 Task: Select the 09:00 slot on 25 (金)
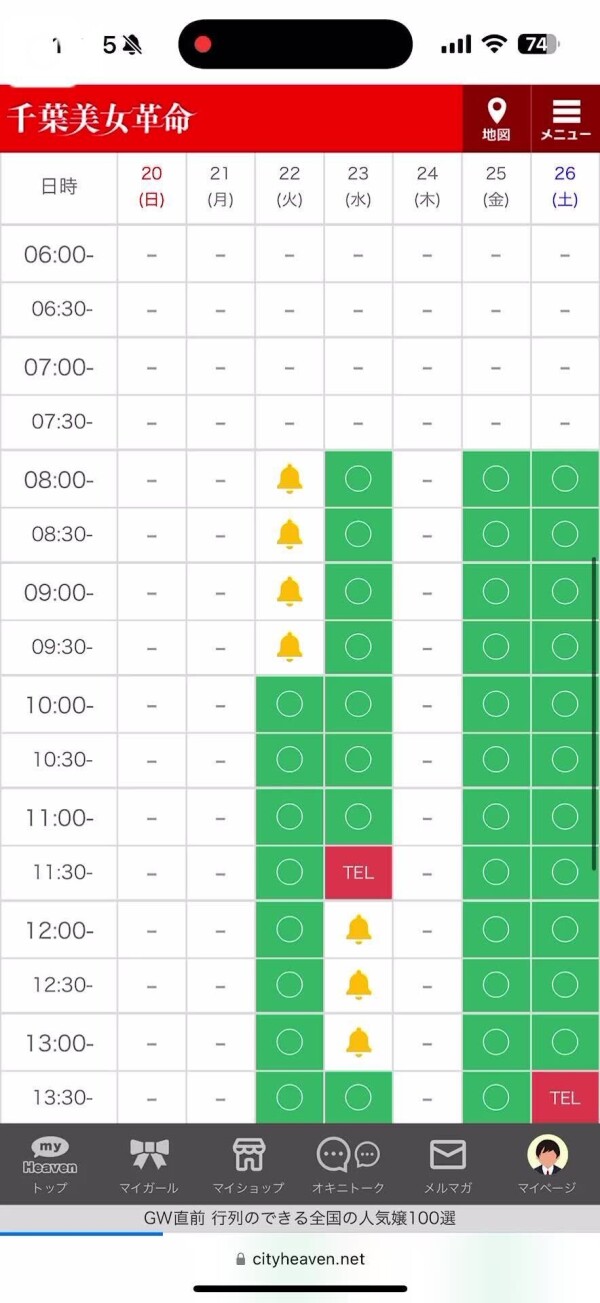496,591
